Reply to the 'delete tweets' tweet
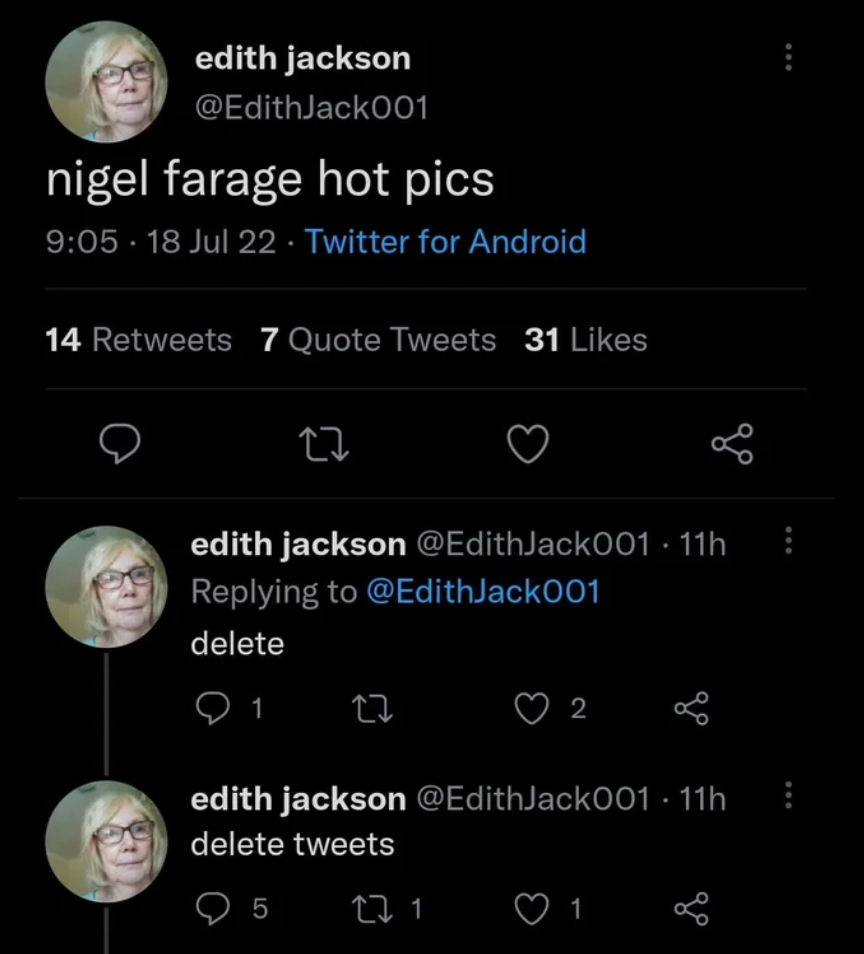The height and width of the screenshot is (954, 864). (x=210, y=908)
